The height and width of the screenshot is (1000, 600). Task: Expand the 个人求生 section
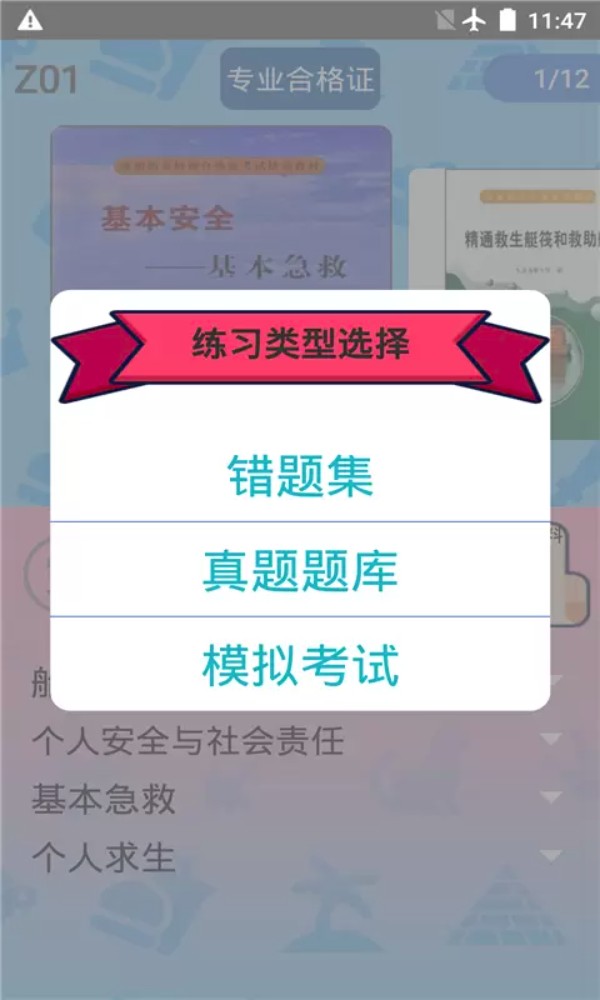tap(300, 857)
